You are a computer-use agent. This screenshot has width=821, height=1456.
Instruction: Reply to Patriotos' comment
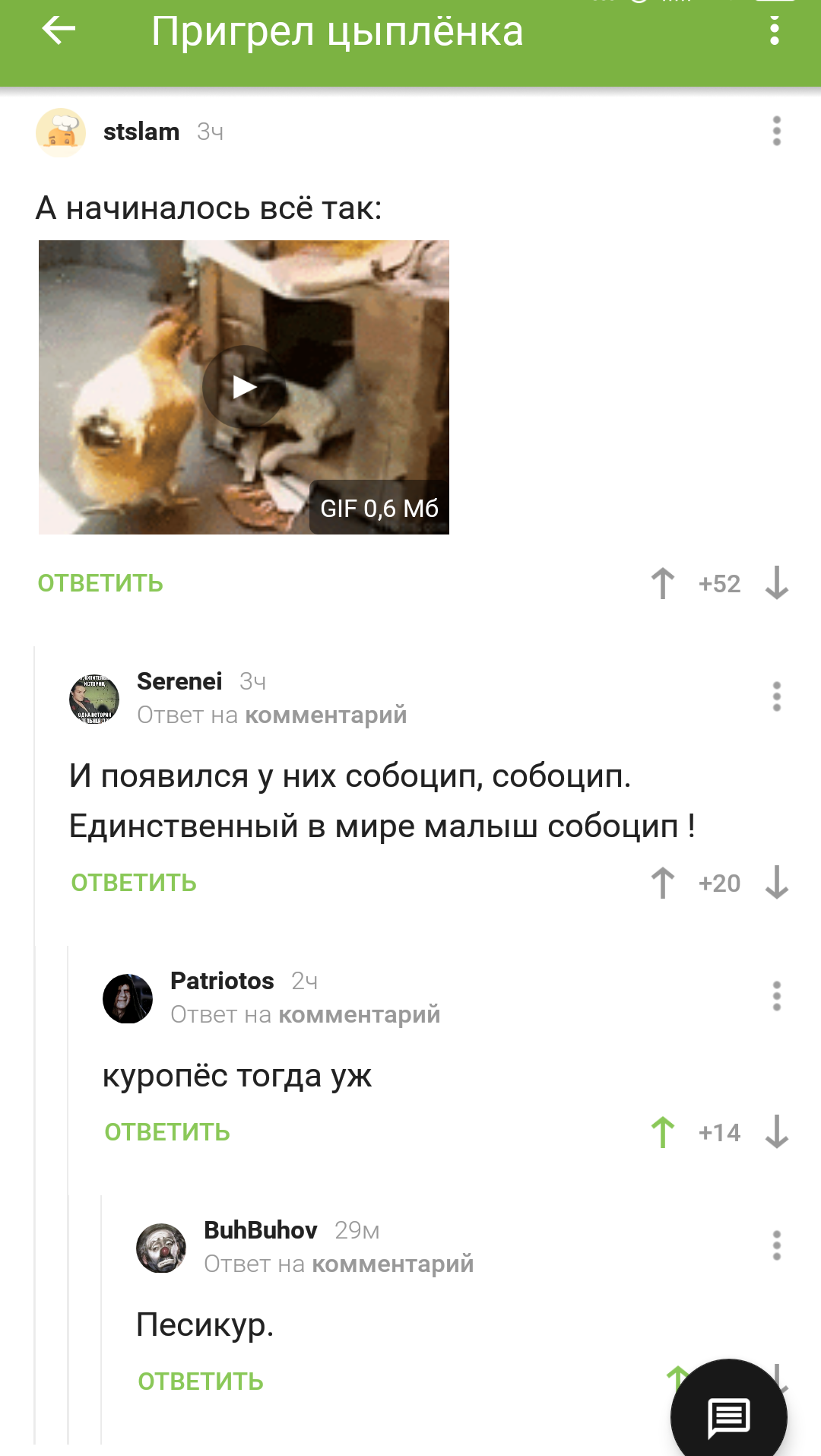coord(167,1132)
